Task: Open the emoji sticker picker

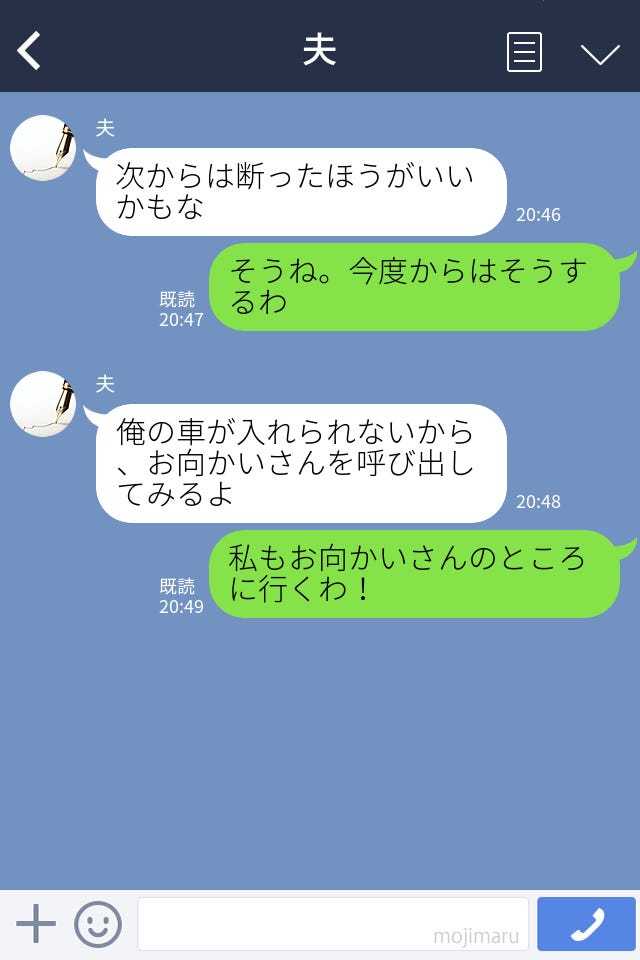Action: (x=98, y=924)
